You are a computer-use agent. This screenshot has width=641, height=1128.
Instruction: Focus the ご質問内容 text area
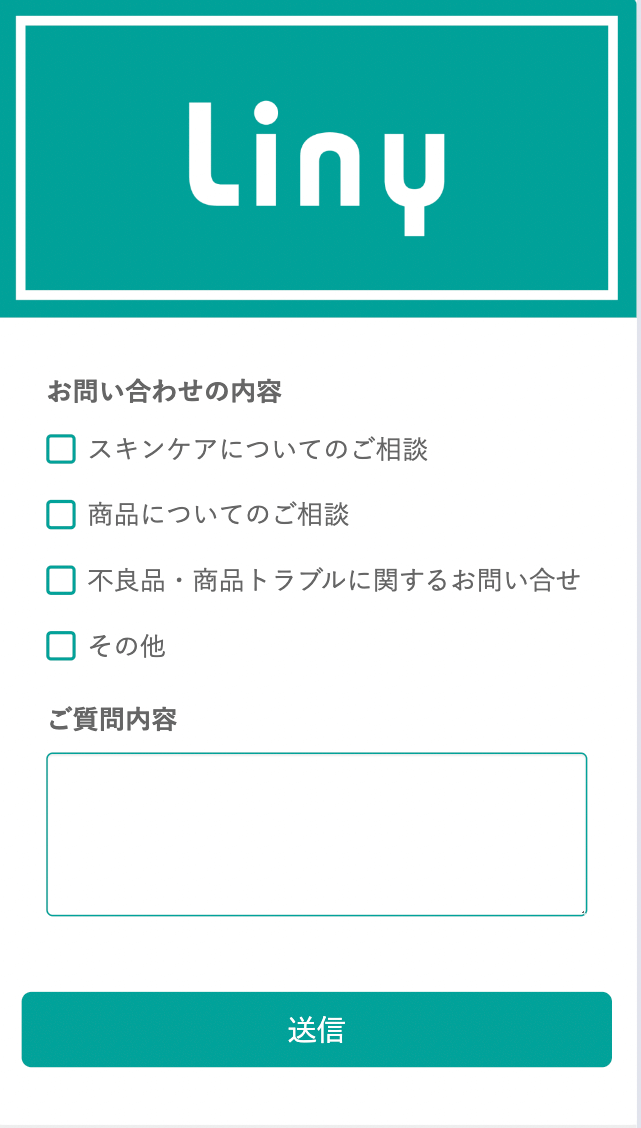316,834
